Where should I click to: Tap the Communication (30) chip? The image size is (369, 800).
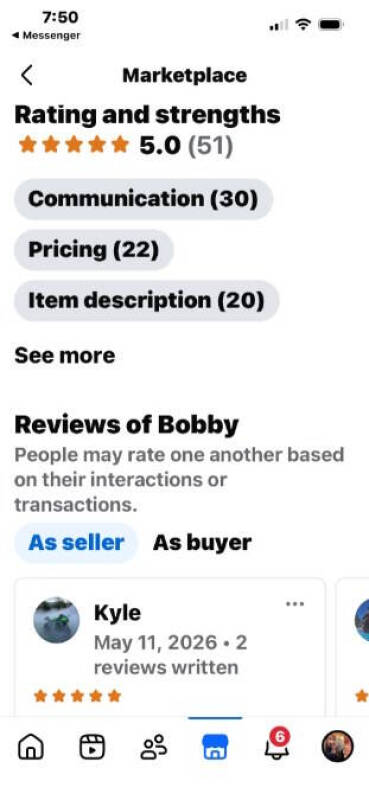143,199
